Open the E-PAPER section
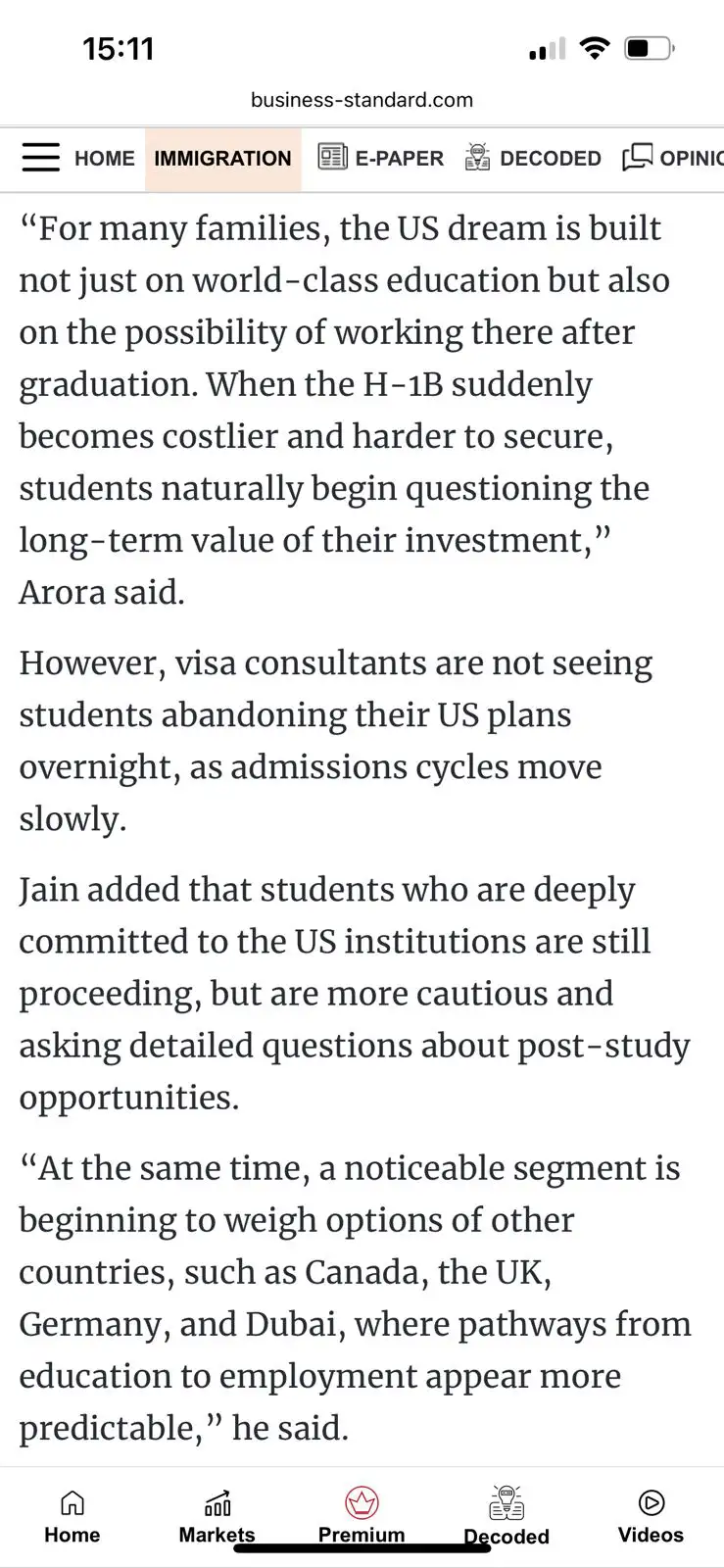724x1568 pixels. point(381,158)
